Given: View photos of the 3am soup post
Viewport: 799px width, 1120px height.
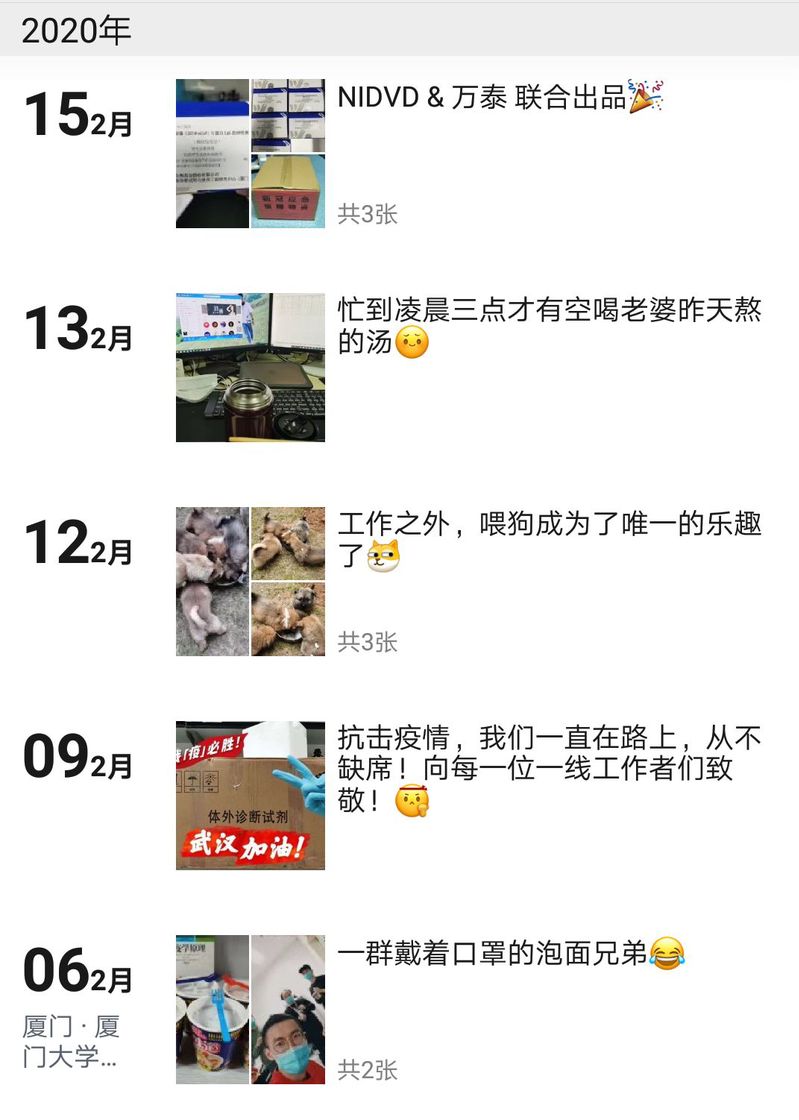Looking at the screenshot, I should (x=250, y=367).
